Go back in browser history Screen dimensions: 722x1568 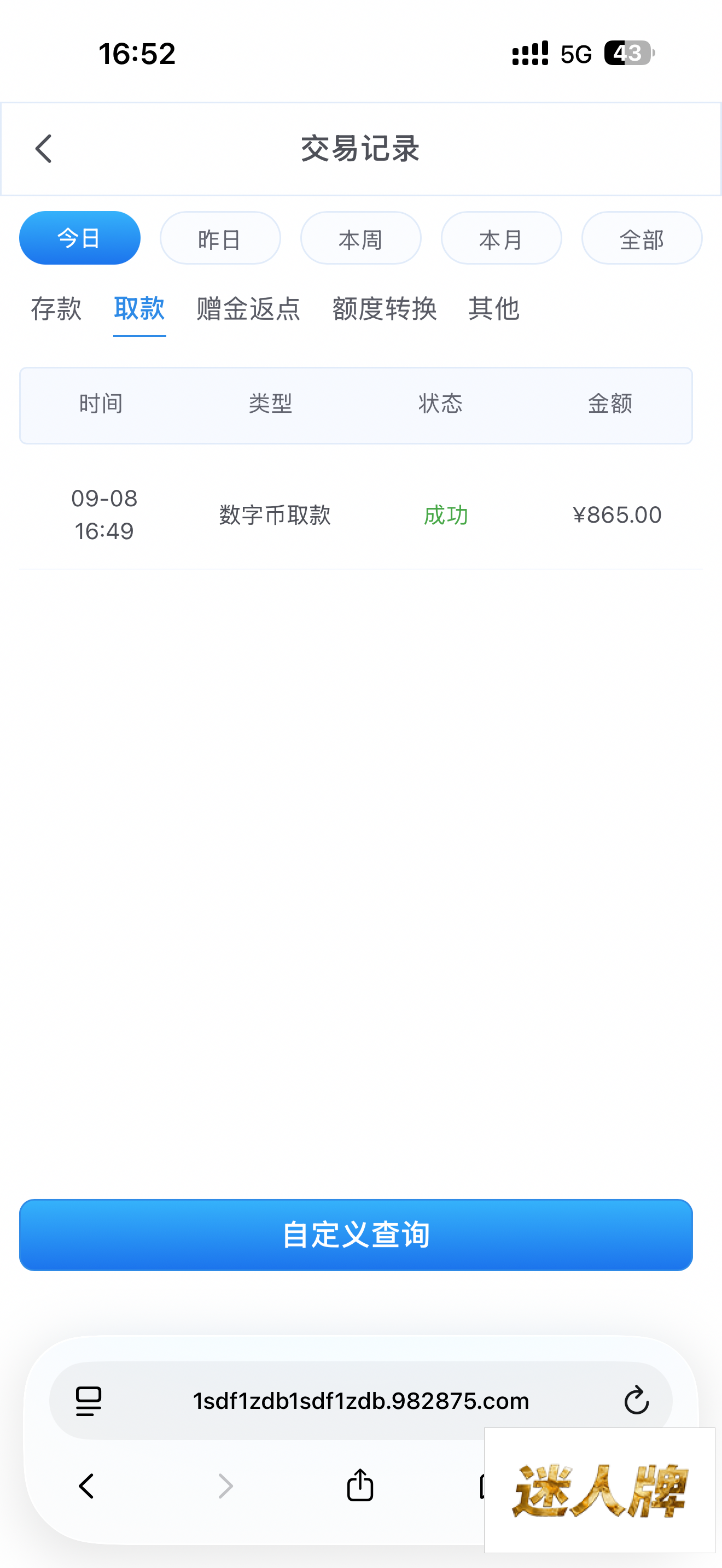(x=86, y=1486)
